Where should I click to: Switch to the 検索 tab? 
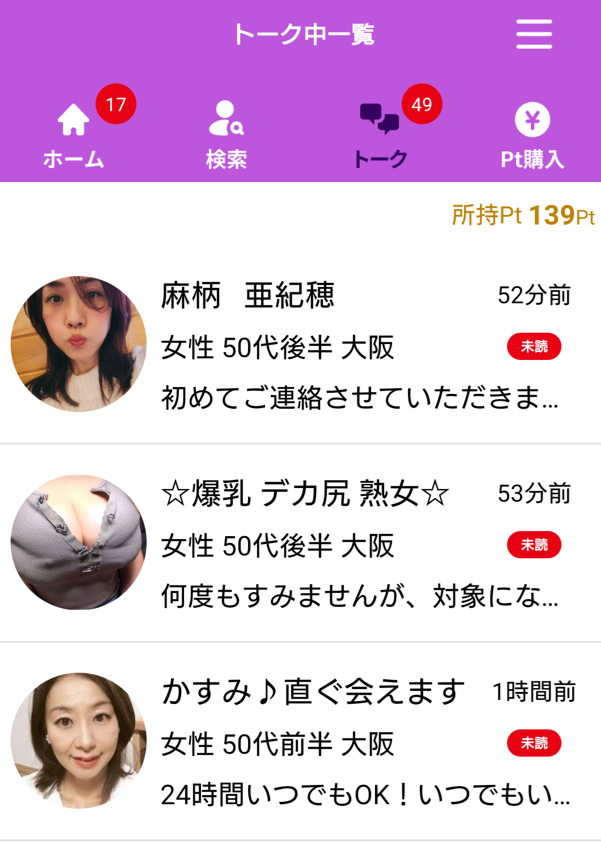click(226, 136)
